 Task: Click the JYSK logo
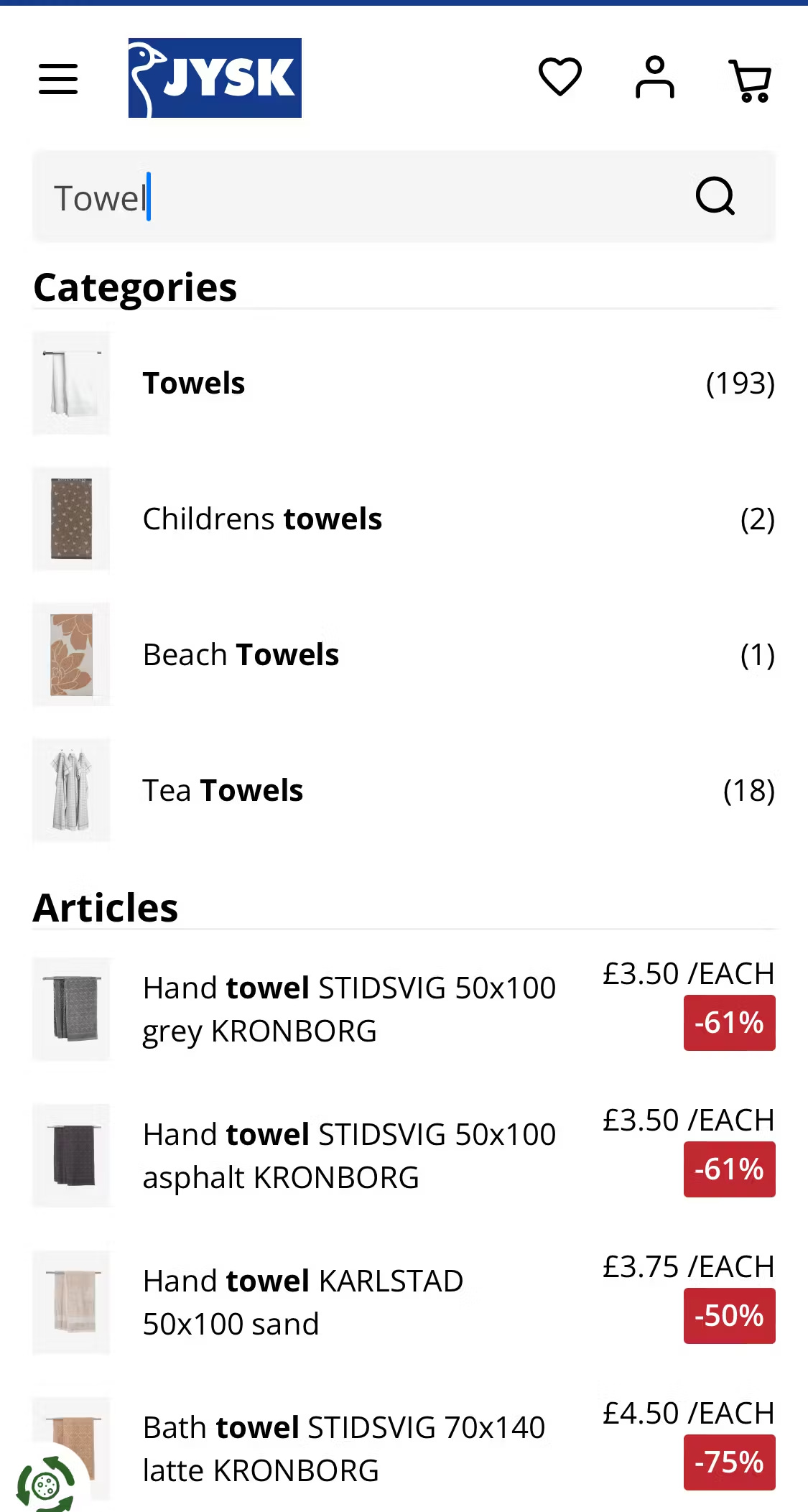(x=213, y=78)
